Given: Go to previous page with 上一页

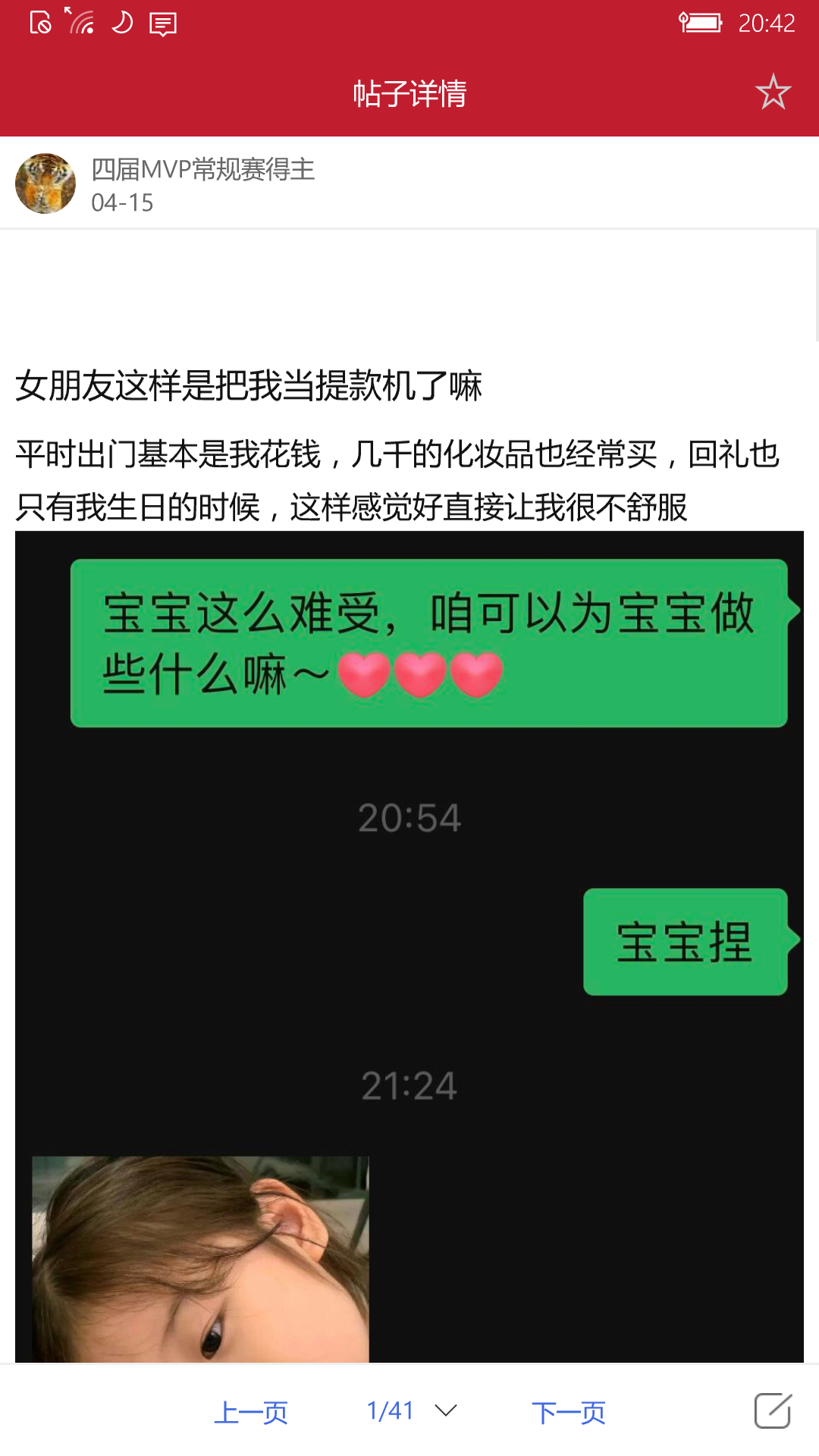Looking at the screenshot, I should [x=251, y=1412].
